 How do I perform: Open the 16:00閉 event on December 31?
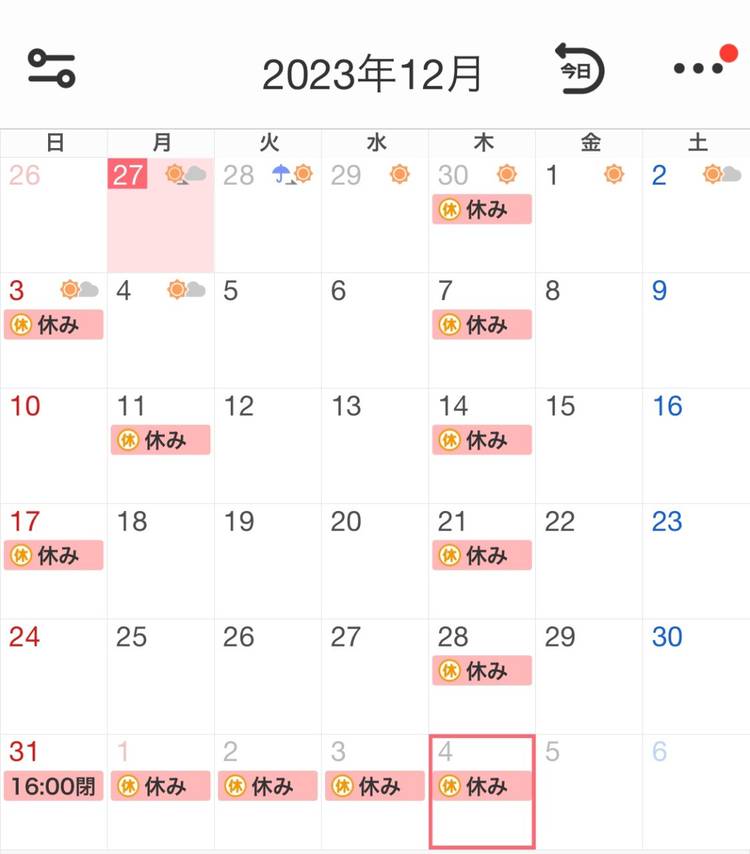[54, 786]
